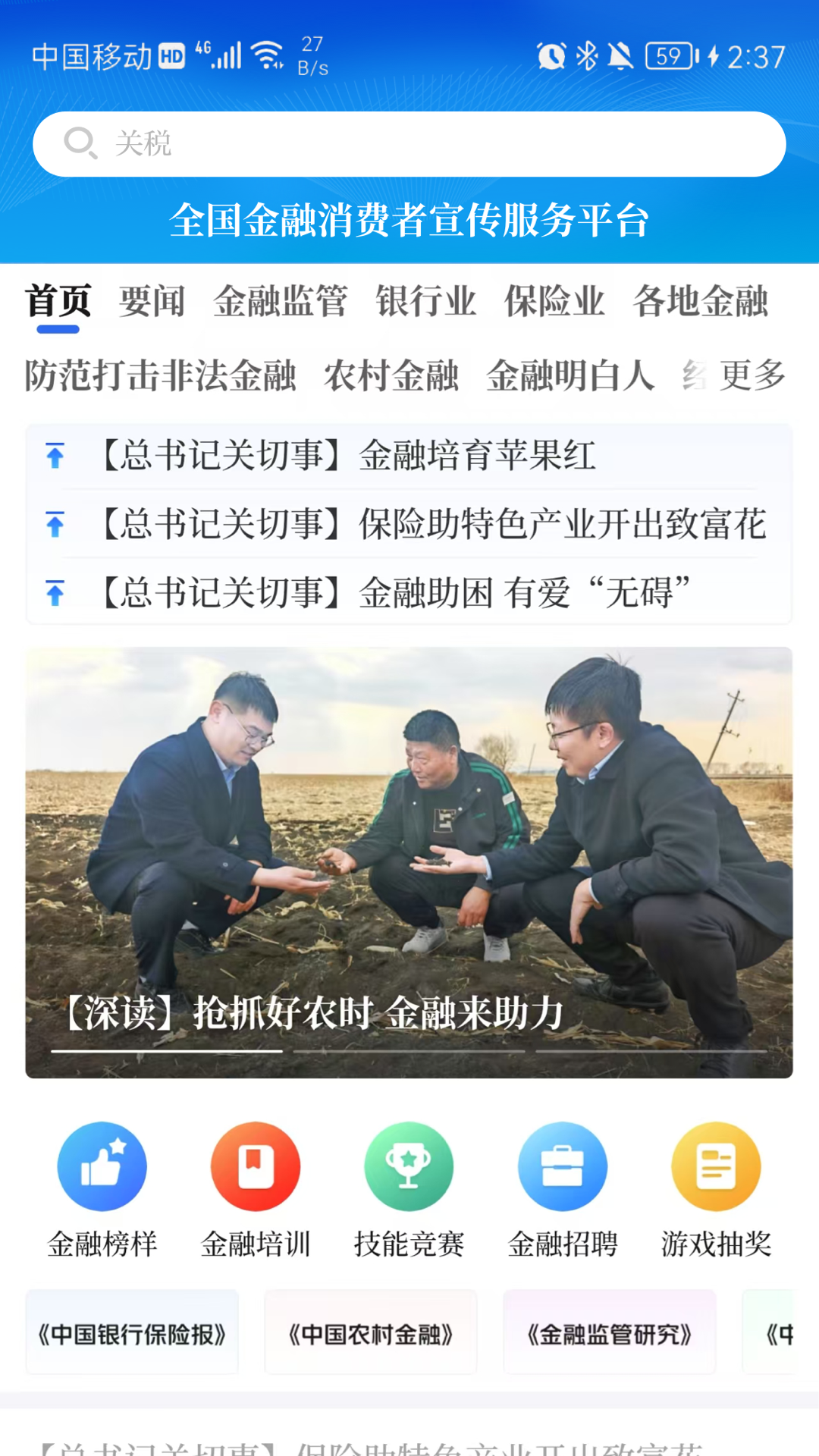Open the banner 抢抓好农时 金融来助力

coord(409,862)
